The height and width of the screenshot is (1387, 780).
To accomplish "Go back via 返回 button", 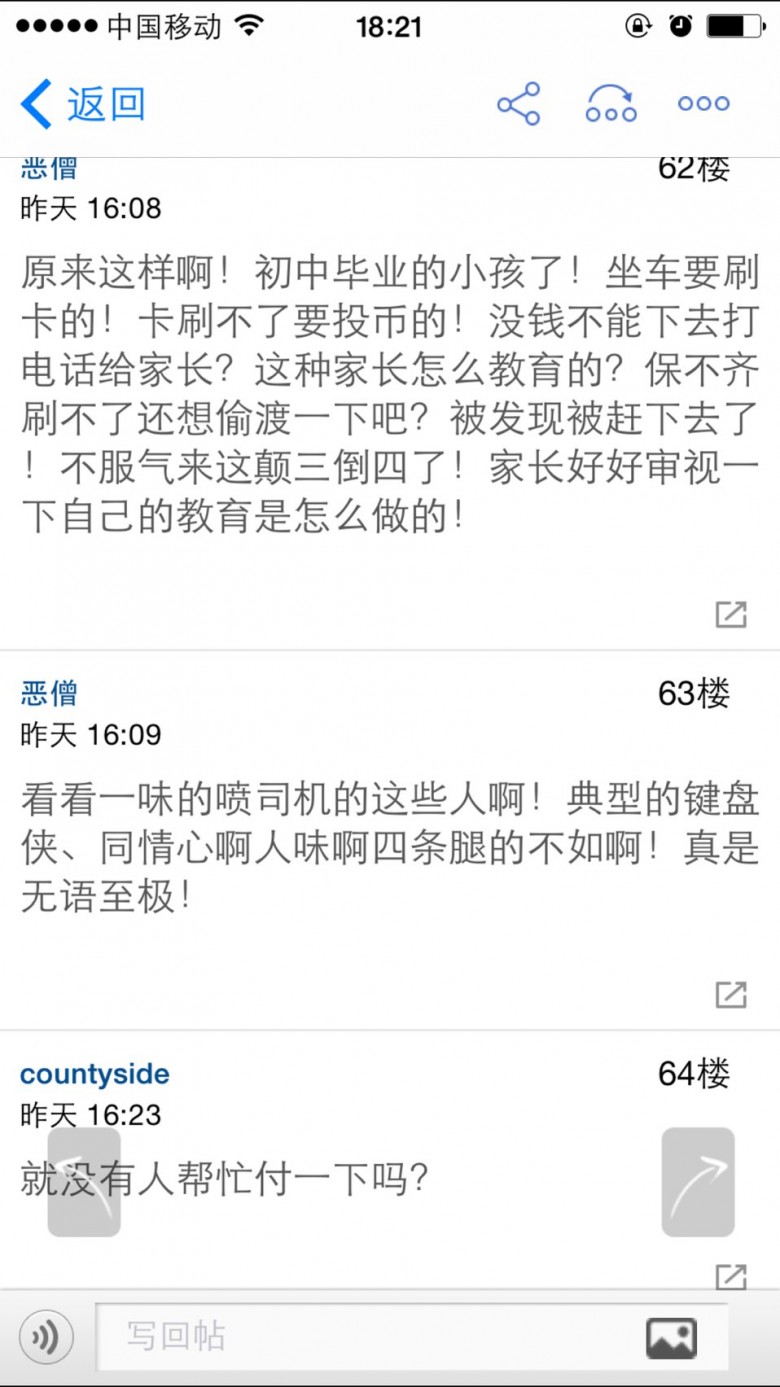I will 82,104.
